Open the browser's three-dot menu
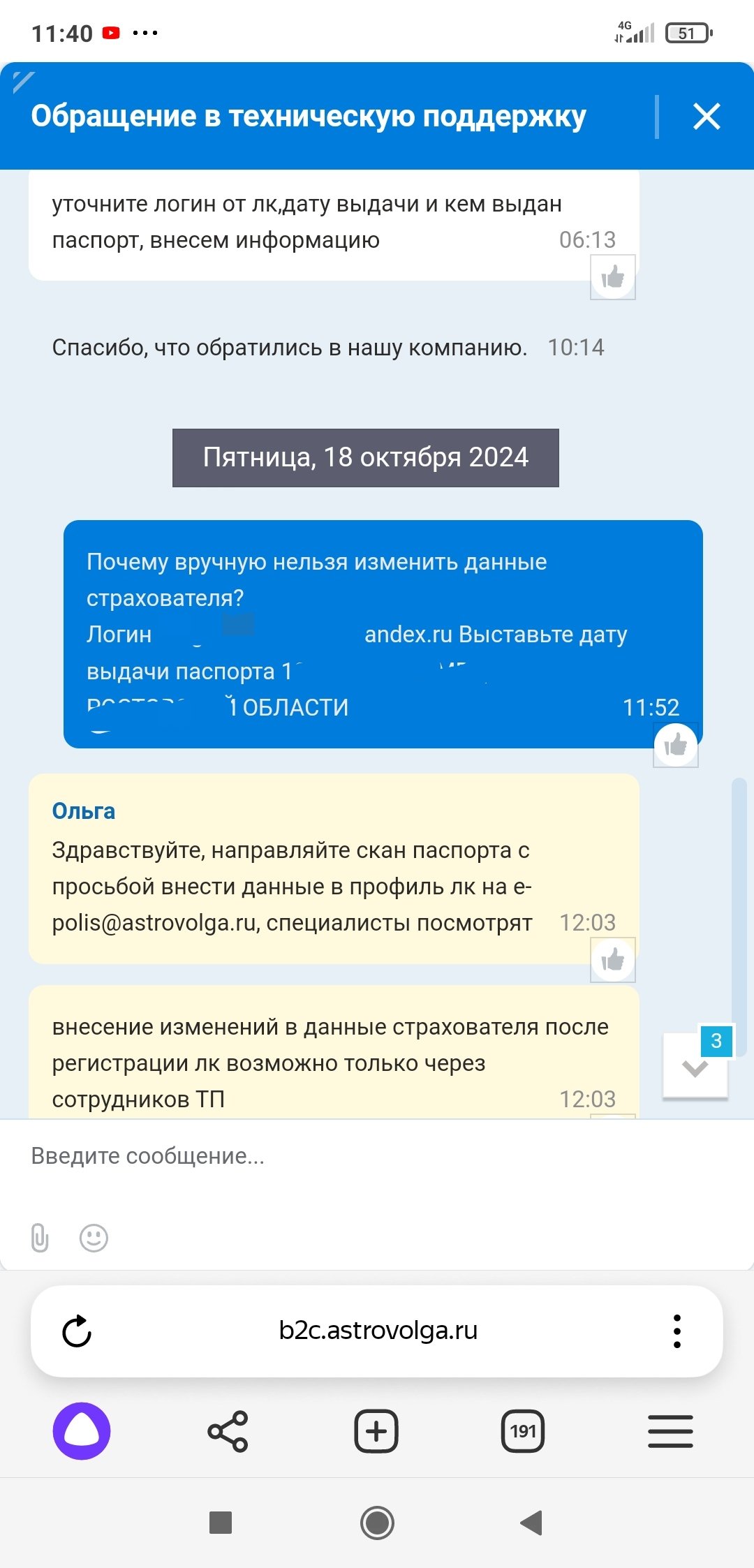The height and width of the screenshot is (1568, 754). click(x=677, y=1331)
